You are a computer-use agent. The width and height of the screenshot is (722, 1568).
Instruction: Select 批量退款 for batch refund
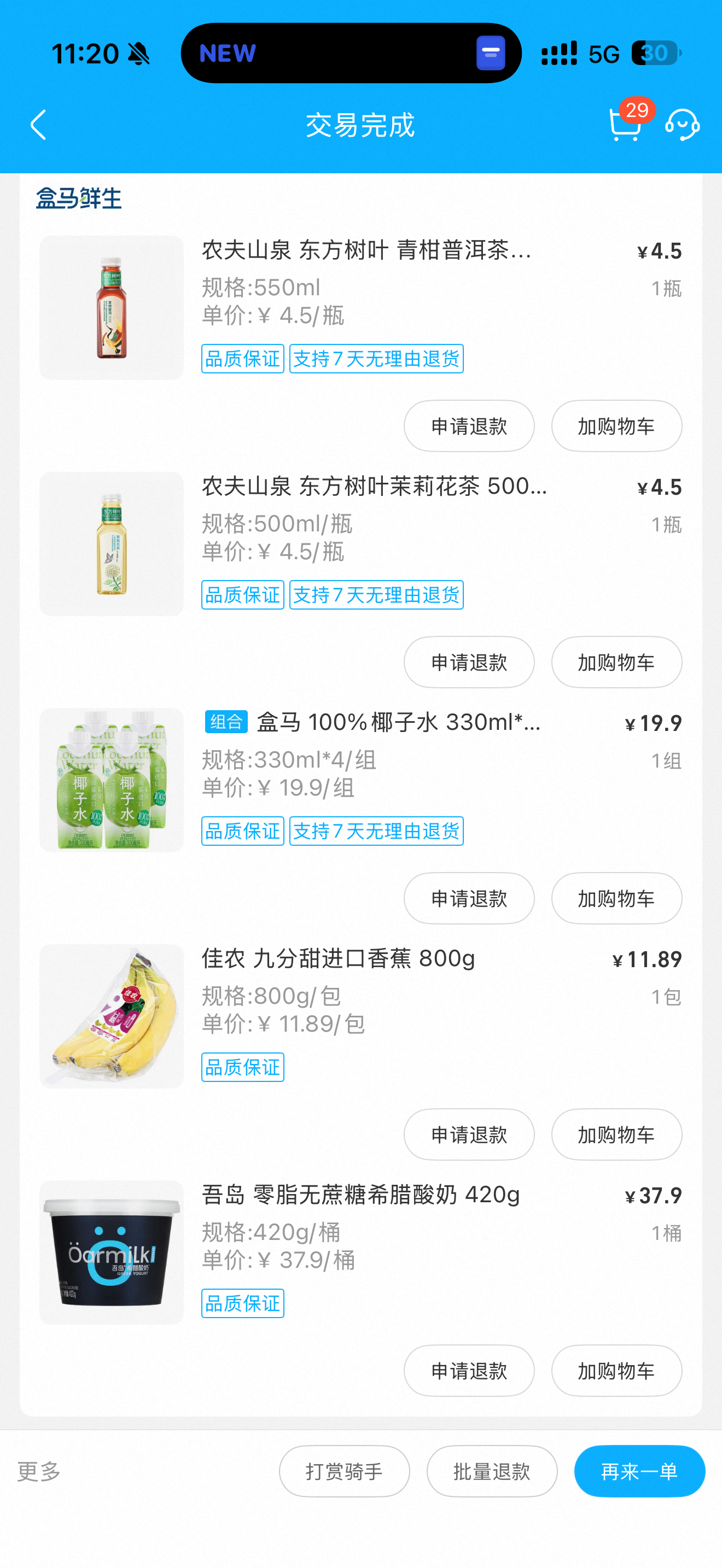tap(492, 1472)
